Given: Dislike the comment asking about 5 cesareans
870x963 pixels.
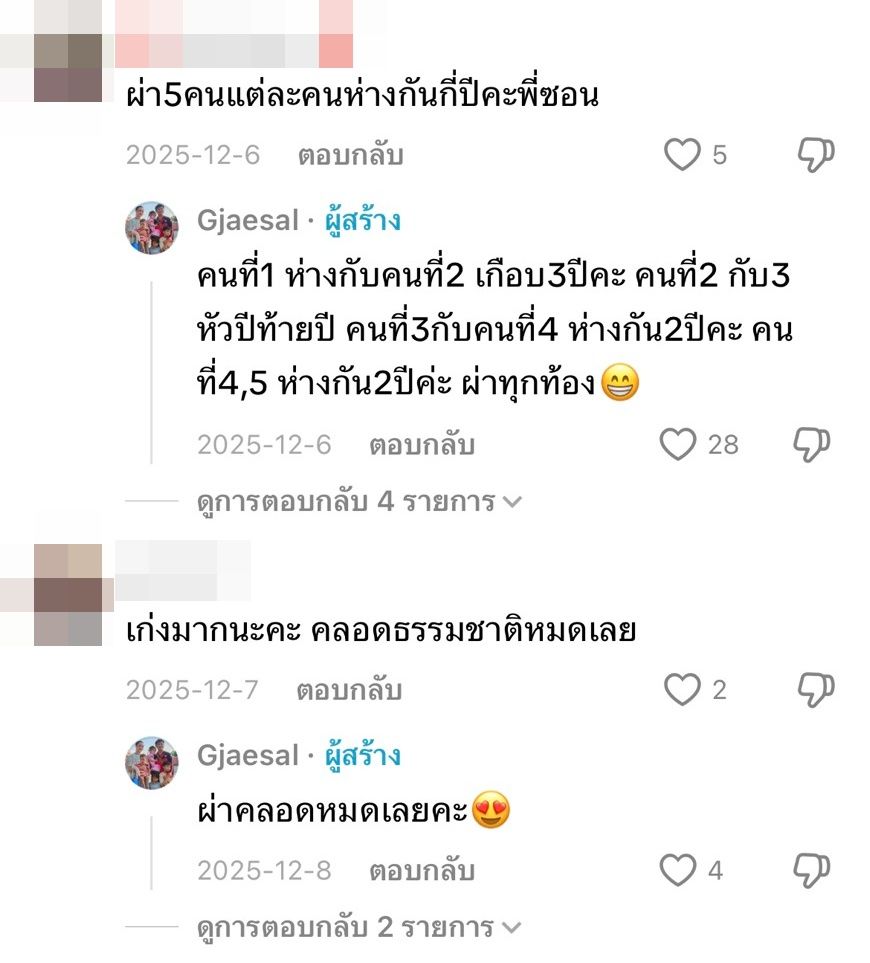Looking at the screenshot, I should (815, 155).
